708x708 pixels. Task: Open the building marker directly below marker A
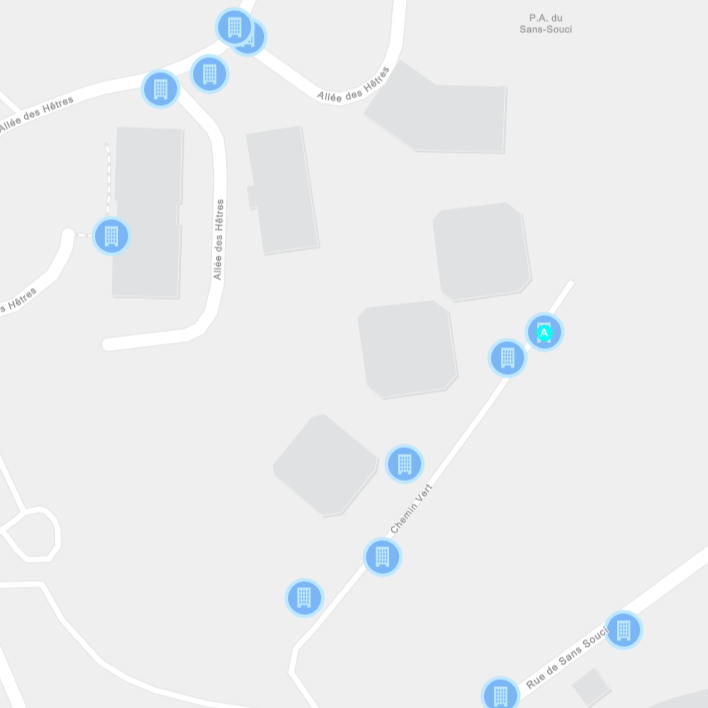[507, 357]
